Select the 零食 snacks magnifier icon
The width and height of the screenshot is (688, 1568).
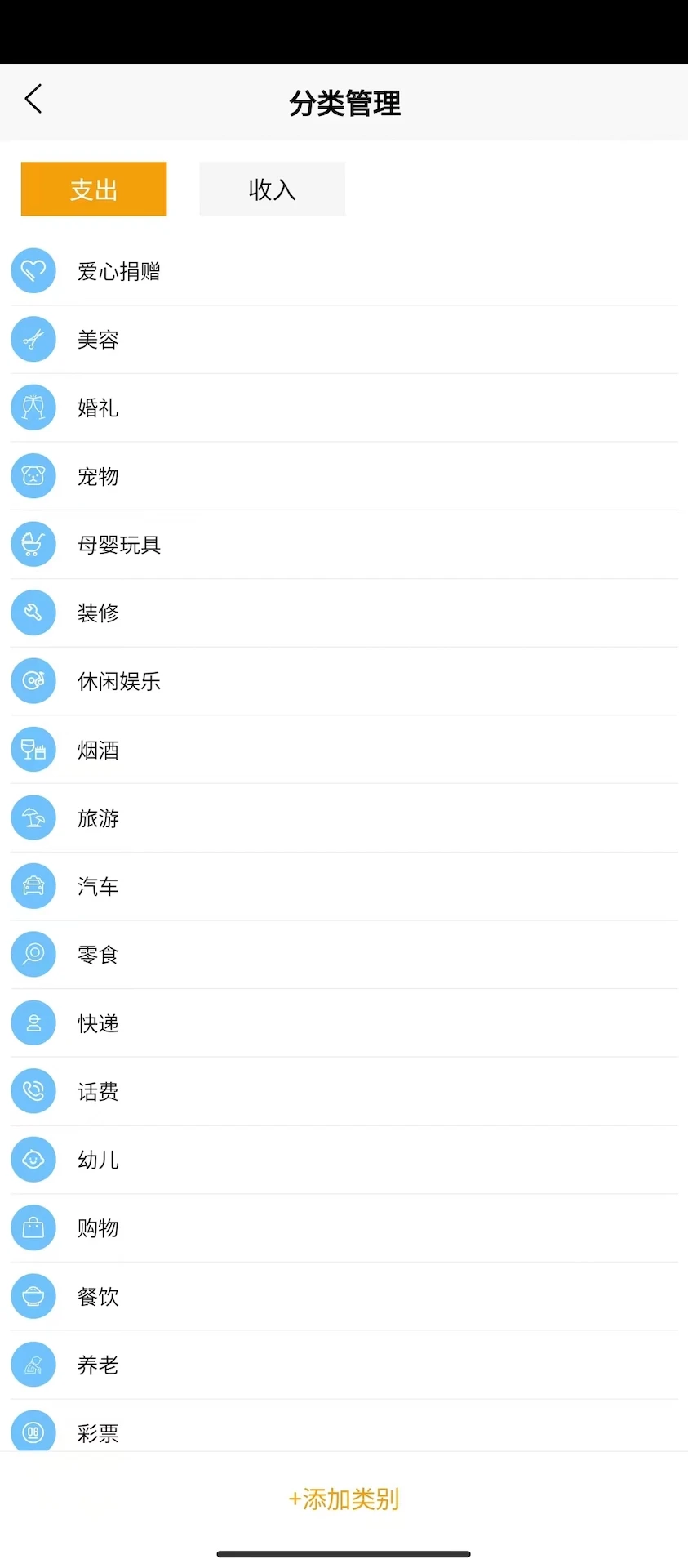coord(33,954)
